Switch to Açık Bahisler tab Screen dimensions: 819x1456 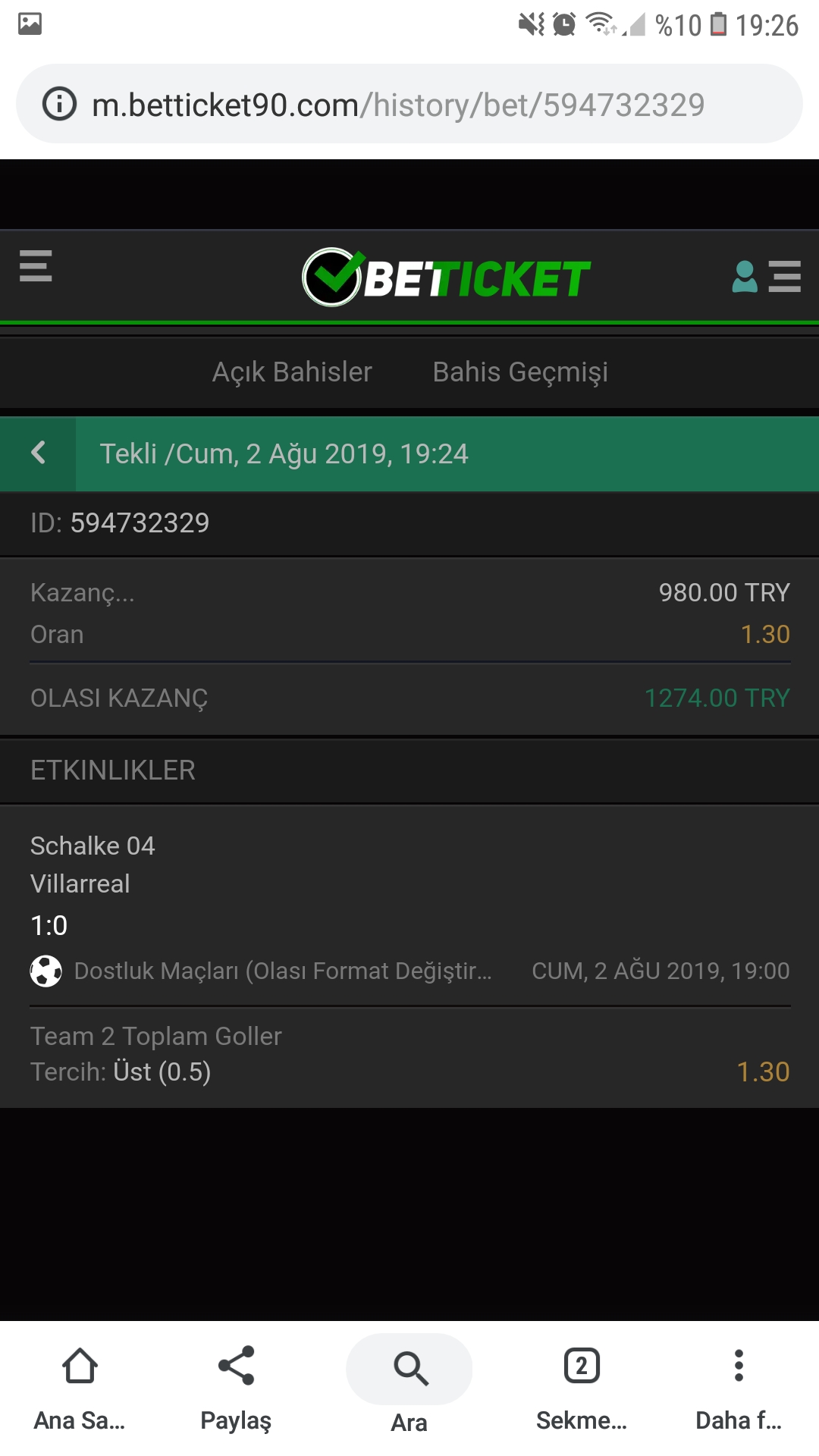pos(292,372)
